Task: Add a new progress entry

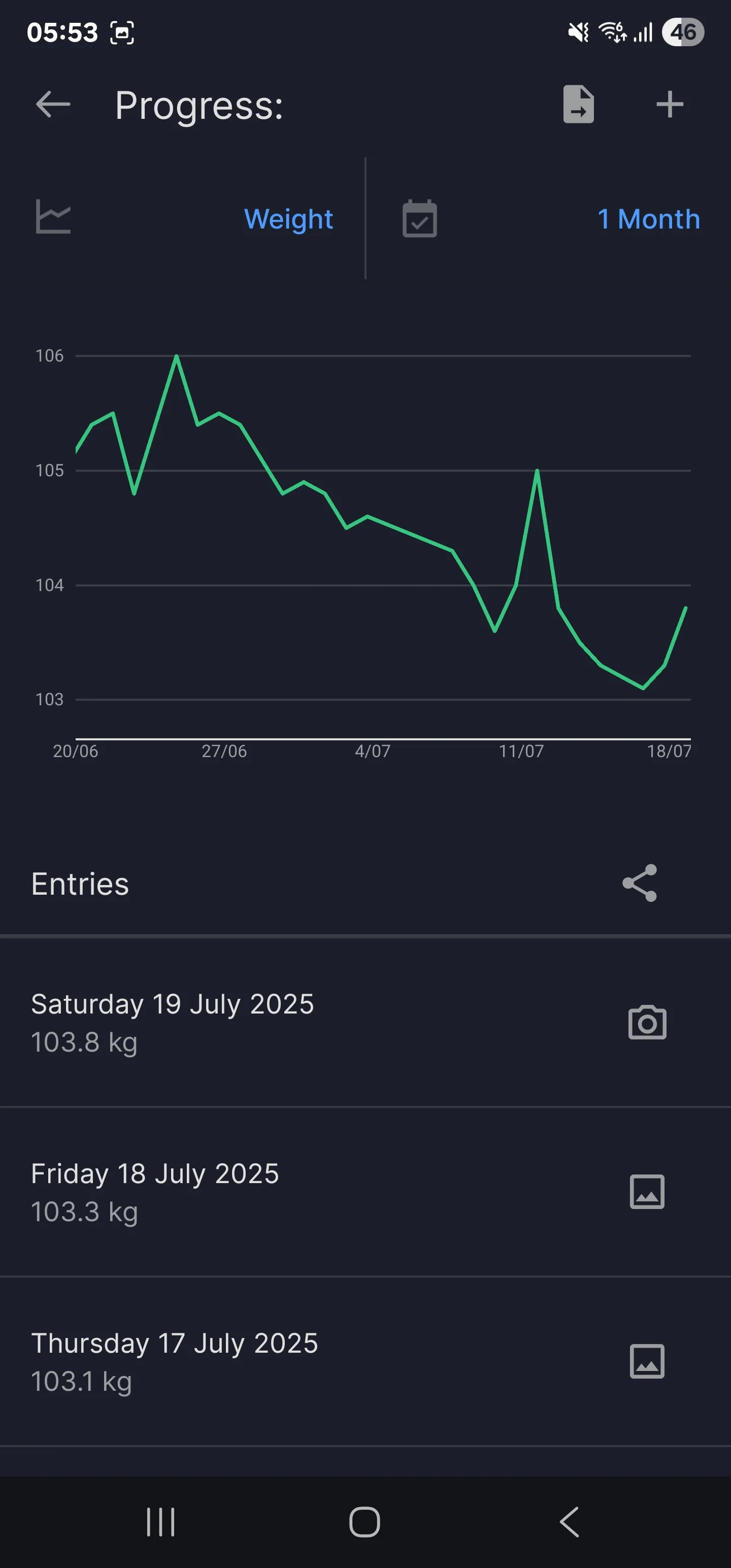Action: [x=670, y=105]
